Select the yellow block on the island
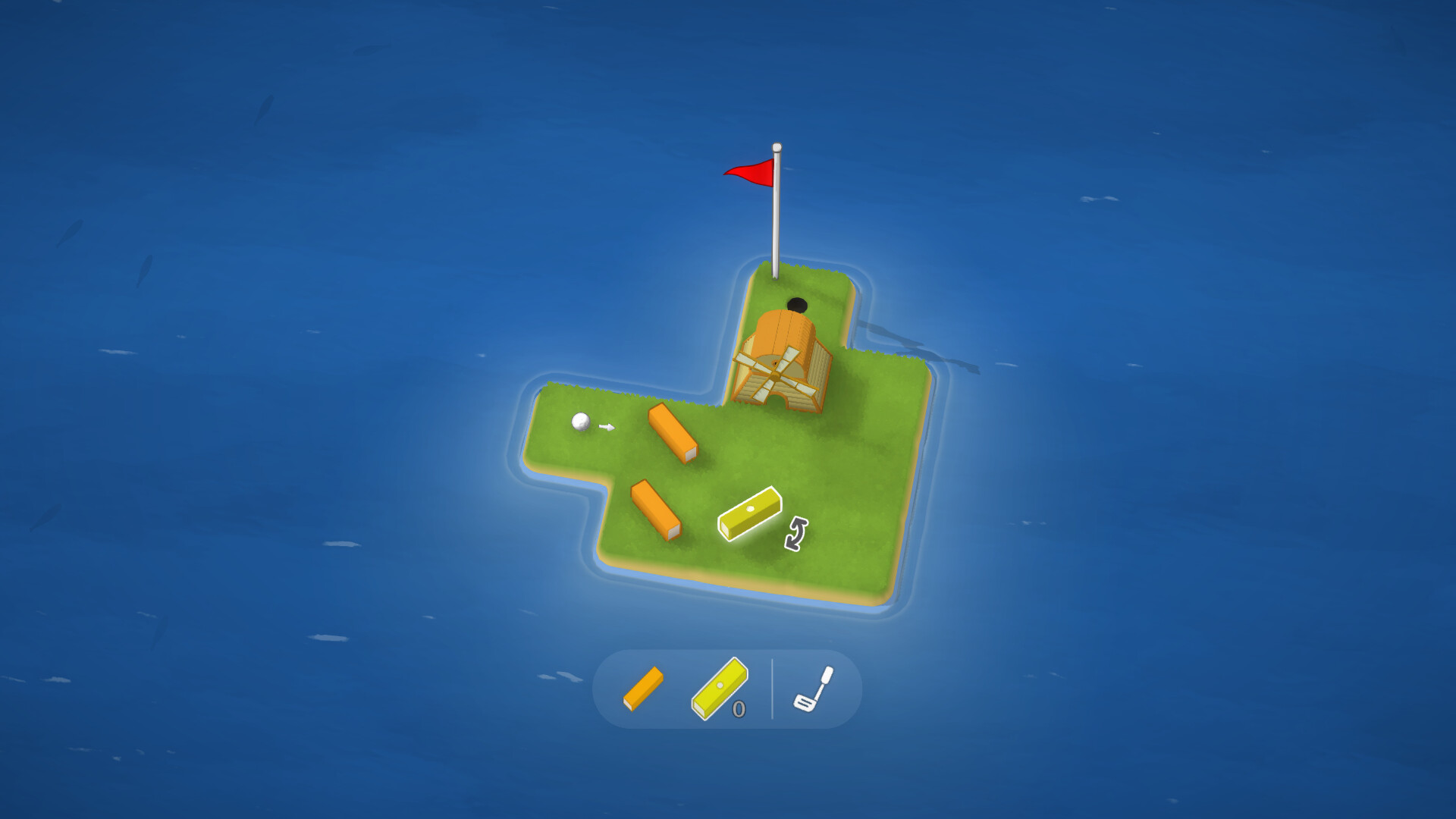The height and width of the screenshot is (819, 1456). click(x=749, y=513)
